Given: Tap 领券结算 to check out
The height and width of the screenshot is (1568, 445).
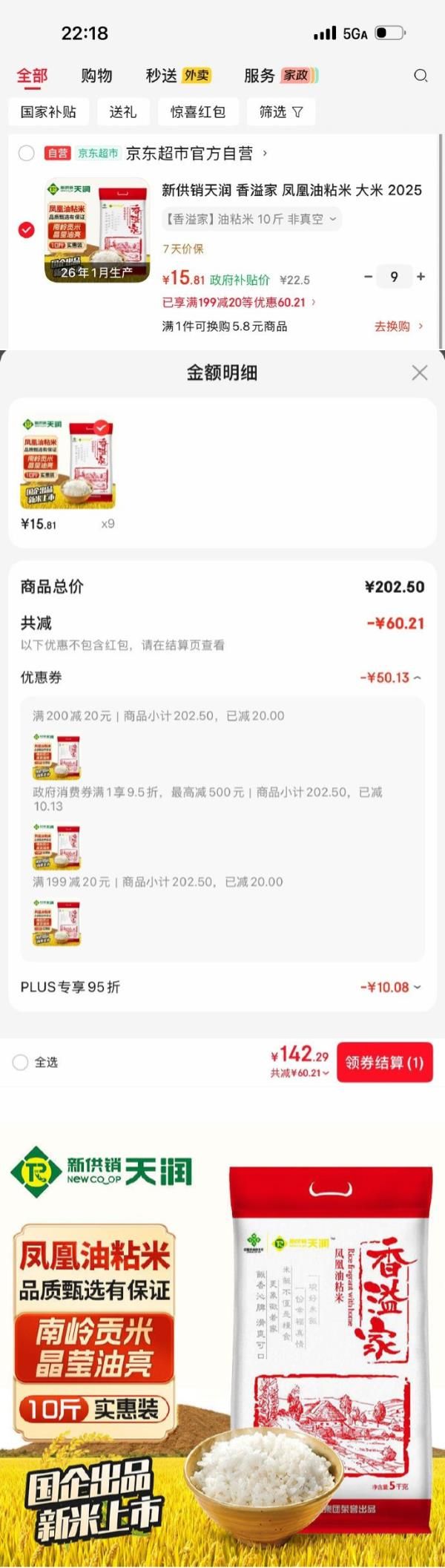Looking at the screenshot, I should pyautogui.click(x=384, y=1063).
